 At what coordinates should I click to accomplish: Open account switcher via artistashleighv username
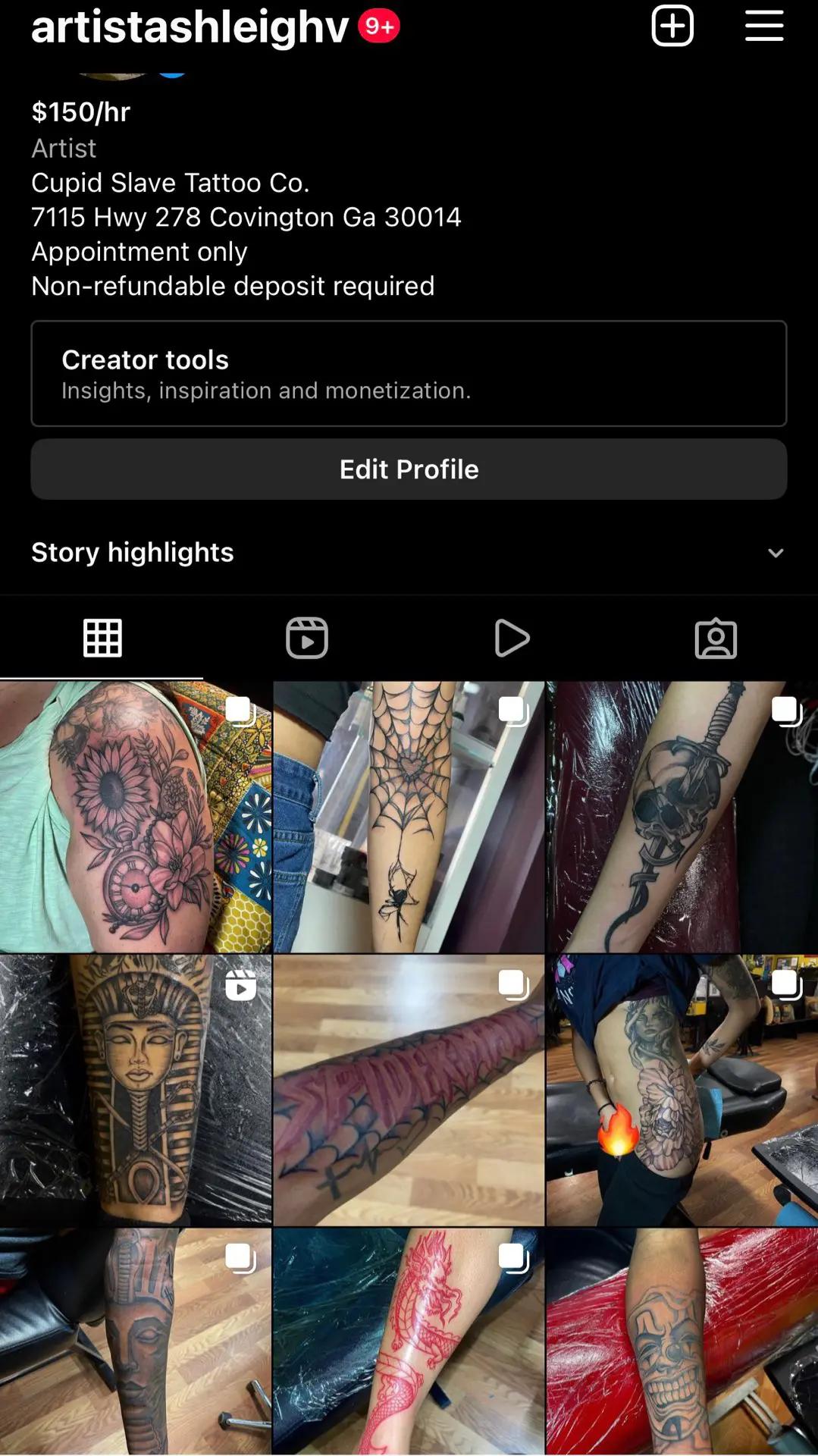[x=190, y=27]
